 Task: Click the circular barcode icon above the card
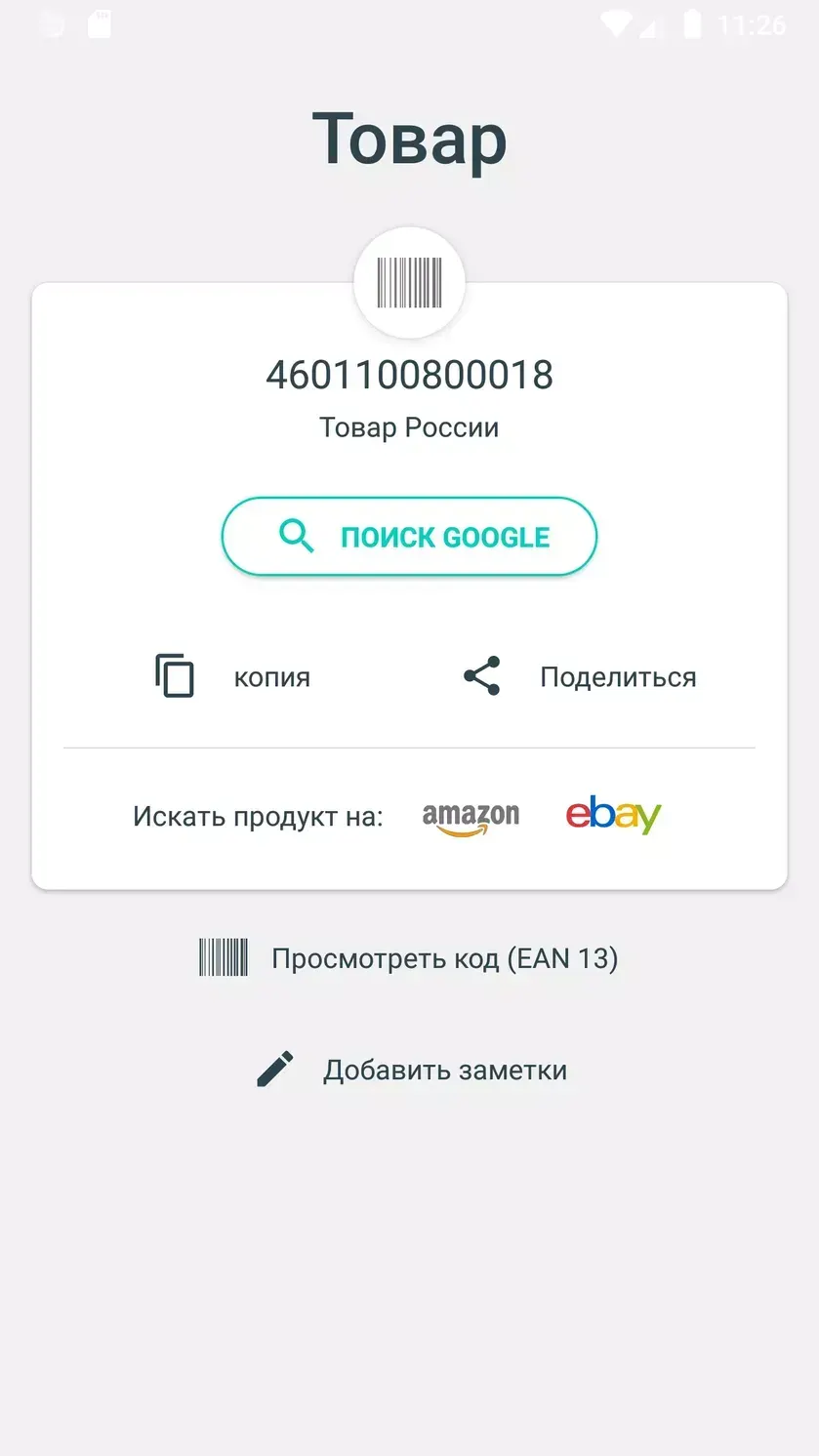coord(409,282)
